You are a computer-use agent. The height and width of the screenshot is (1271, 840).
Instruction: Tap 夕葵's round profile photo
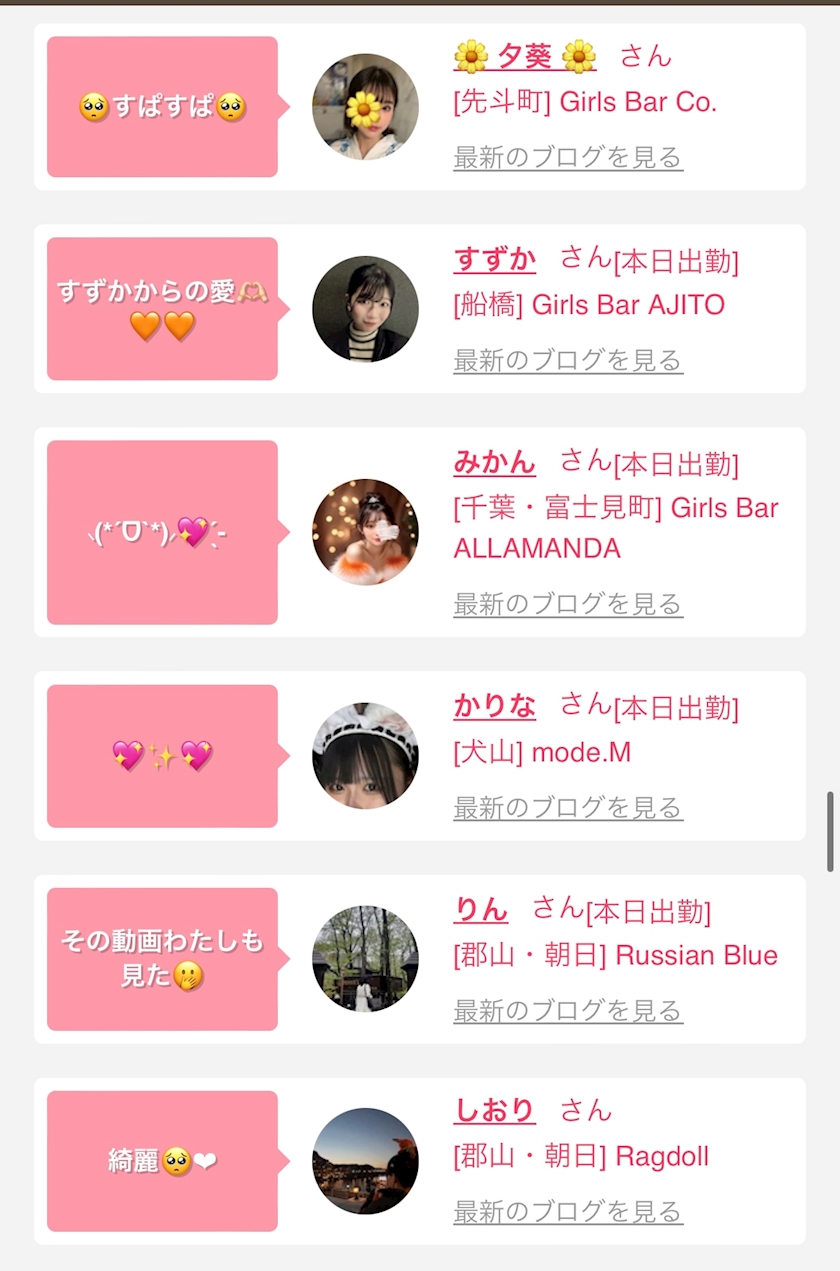[x=365, y=107]
